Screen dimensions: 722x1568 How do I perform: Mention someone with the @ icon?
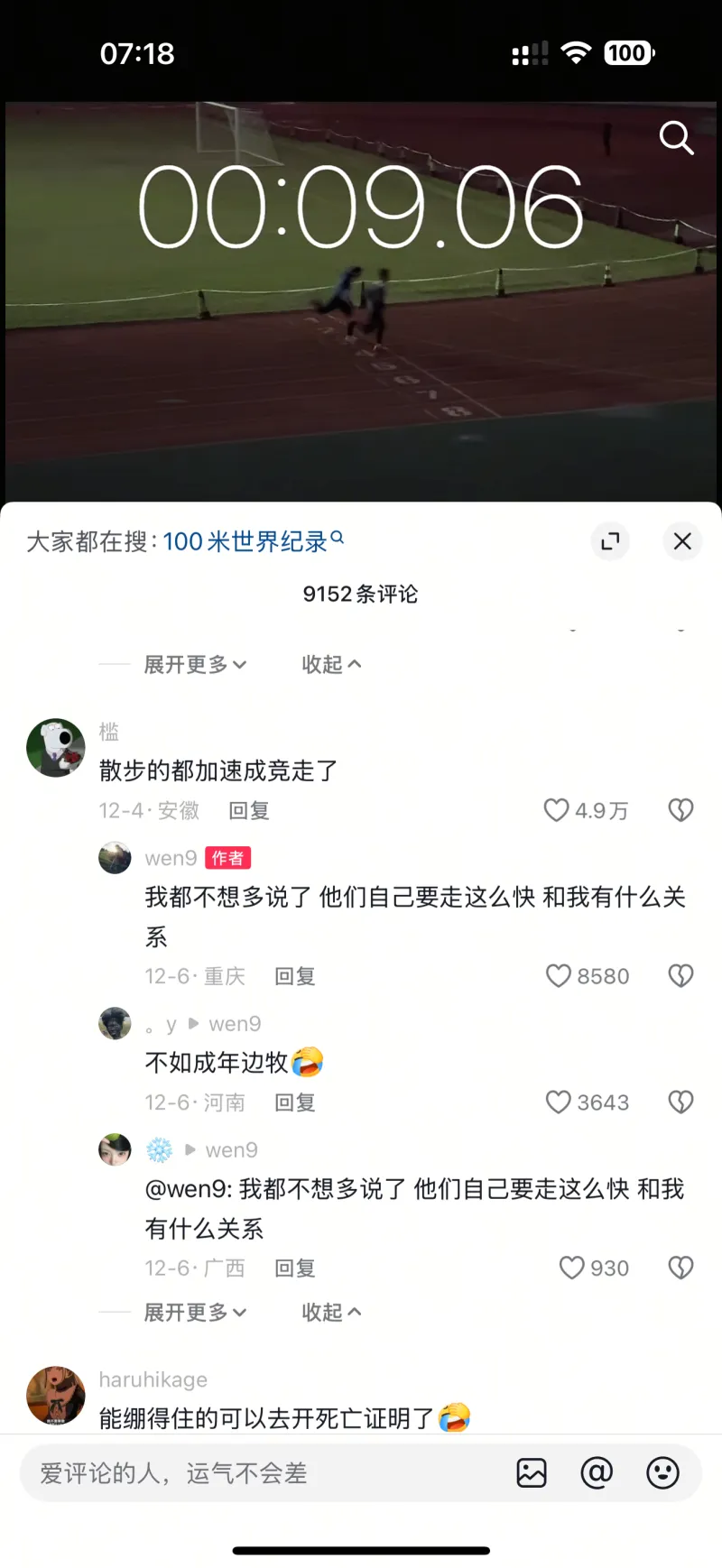(x=597, y=1473)
